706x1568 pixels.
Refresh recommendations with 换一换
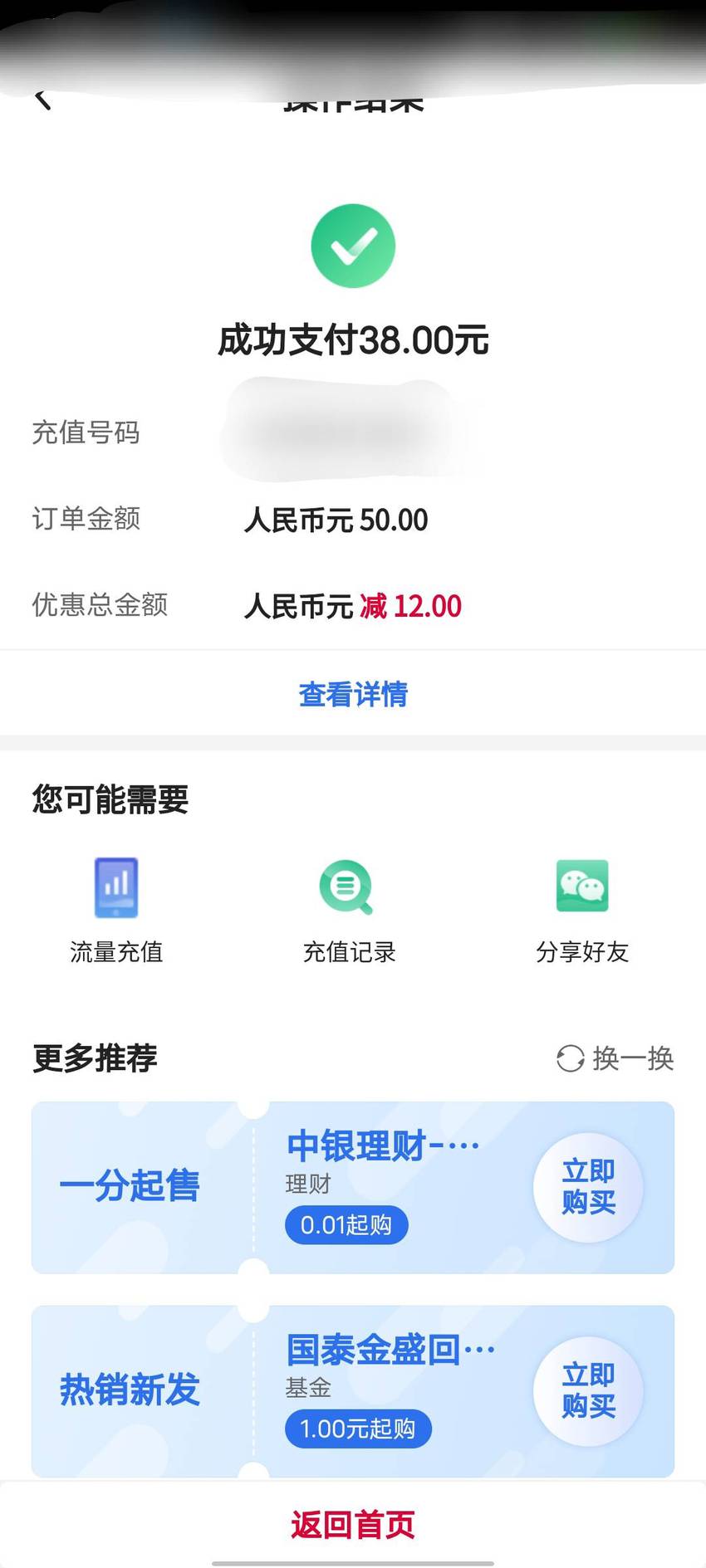click(615, 1058)
